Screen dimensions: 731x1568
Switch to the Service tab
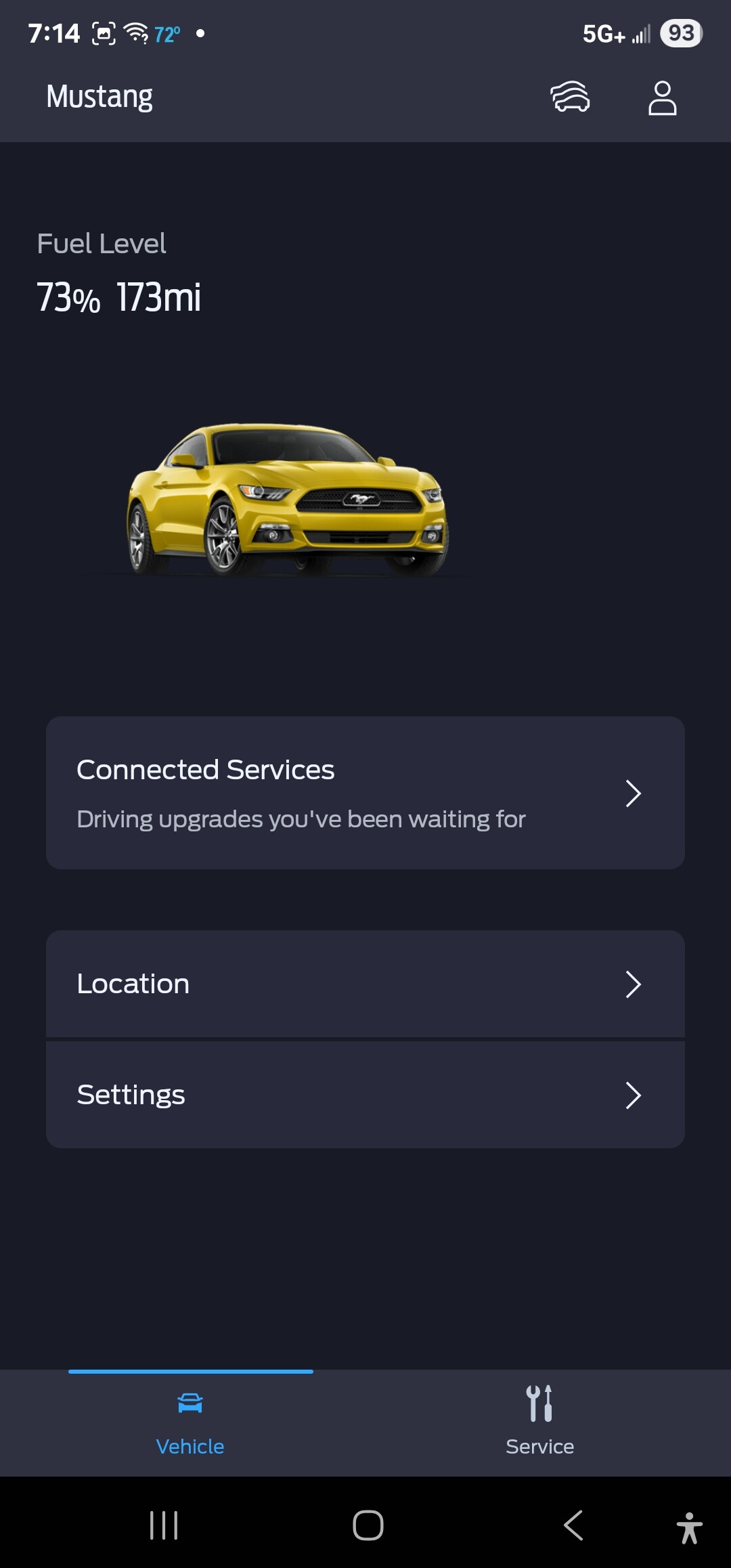click(x=540, y=1422)
